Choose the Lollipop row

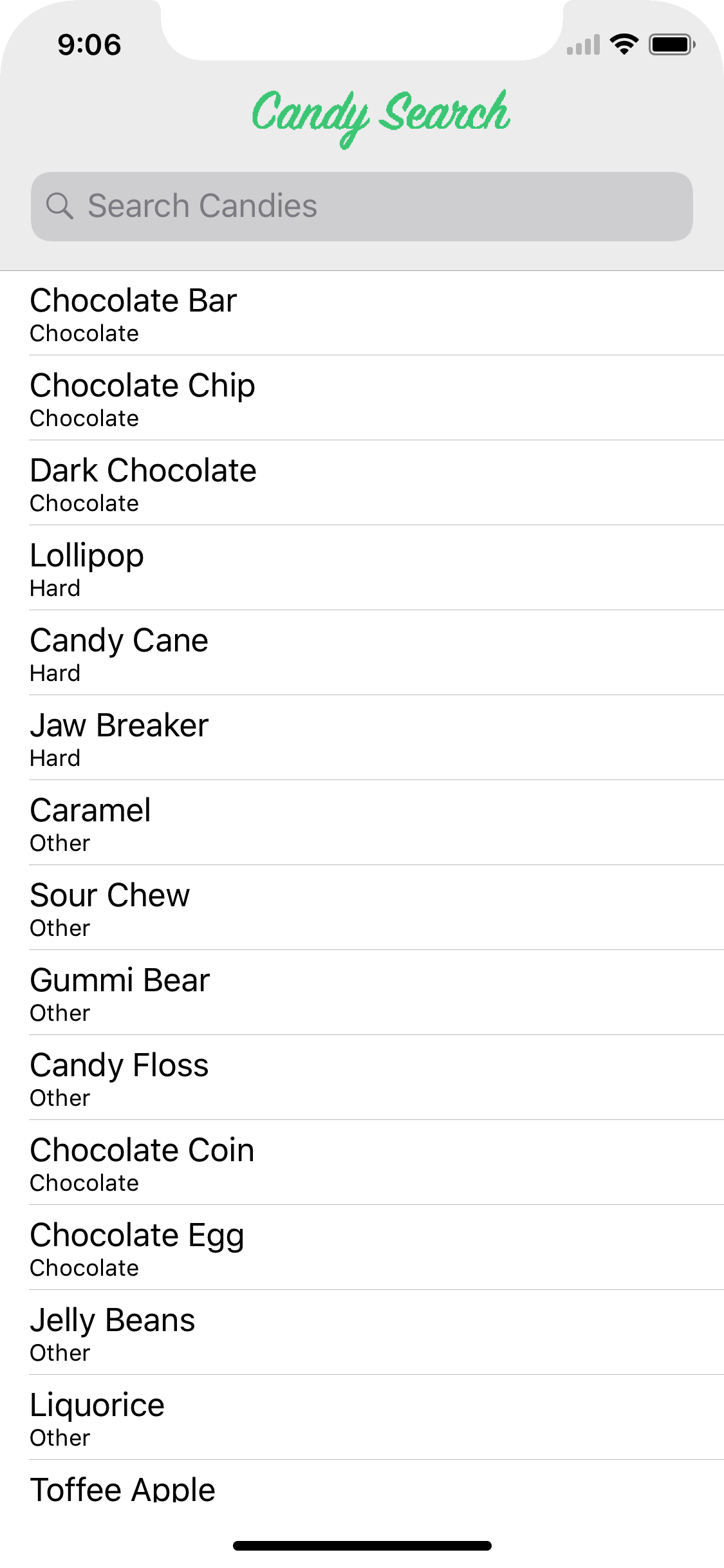pos(362,568)
